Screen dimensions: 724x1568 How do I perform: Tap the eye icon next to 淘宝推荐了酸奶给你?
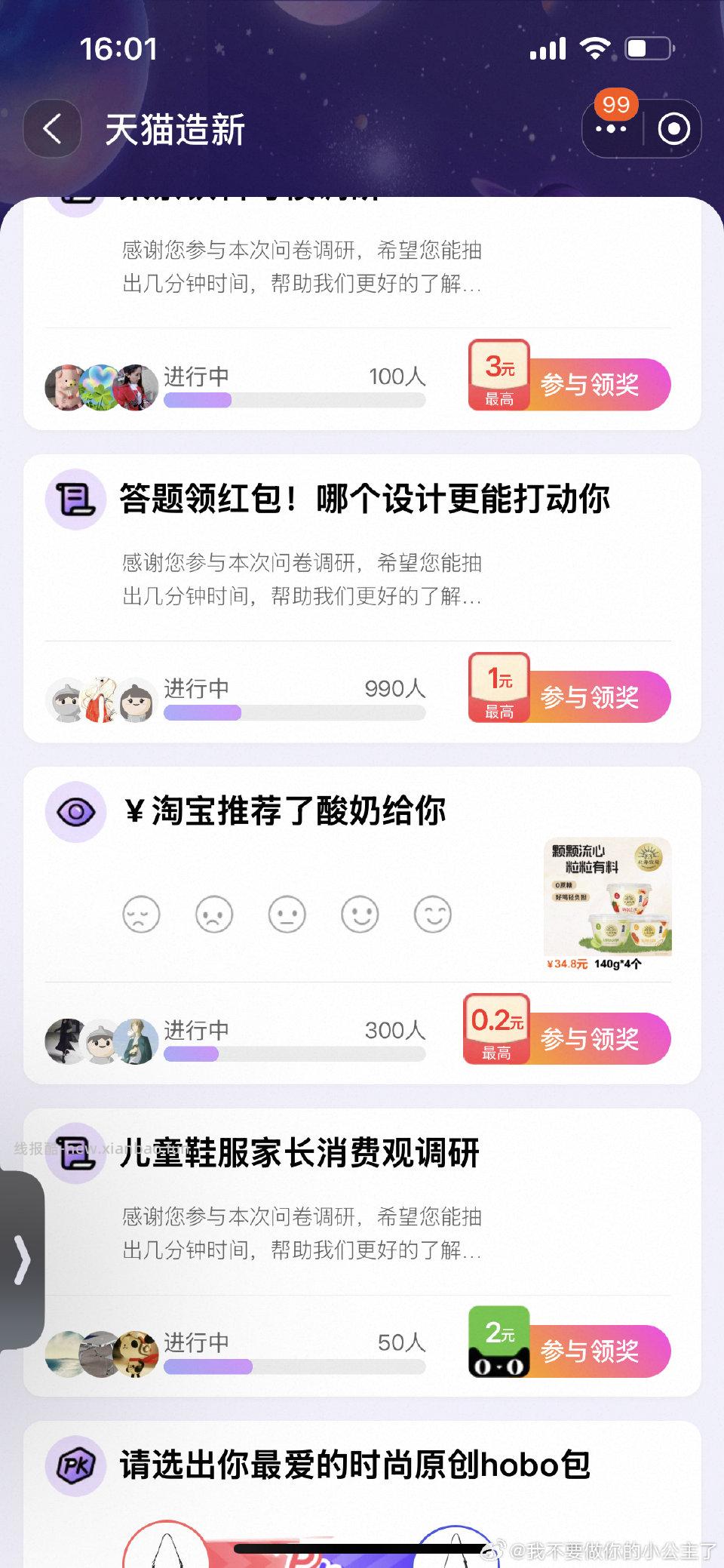pyautogui.click(x=75, y=811)
